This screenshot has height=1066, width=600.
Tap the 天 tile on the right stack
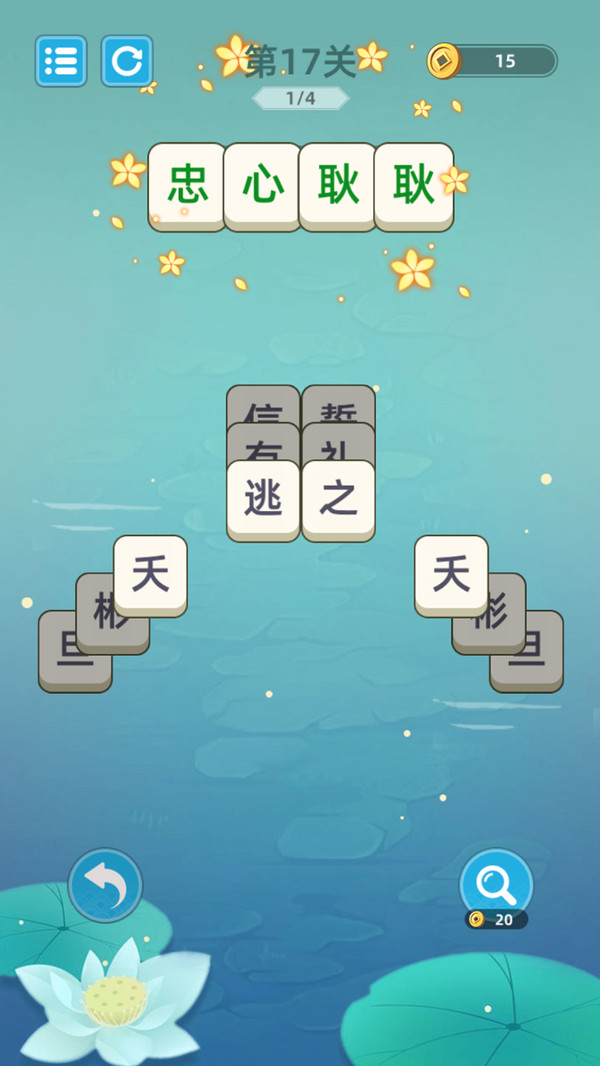point(451,575)
